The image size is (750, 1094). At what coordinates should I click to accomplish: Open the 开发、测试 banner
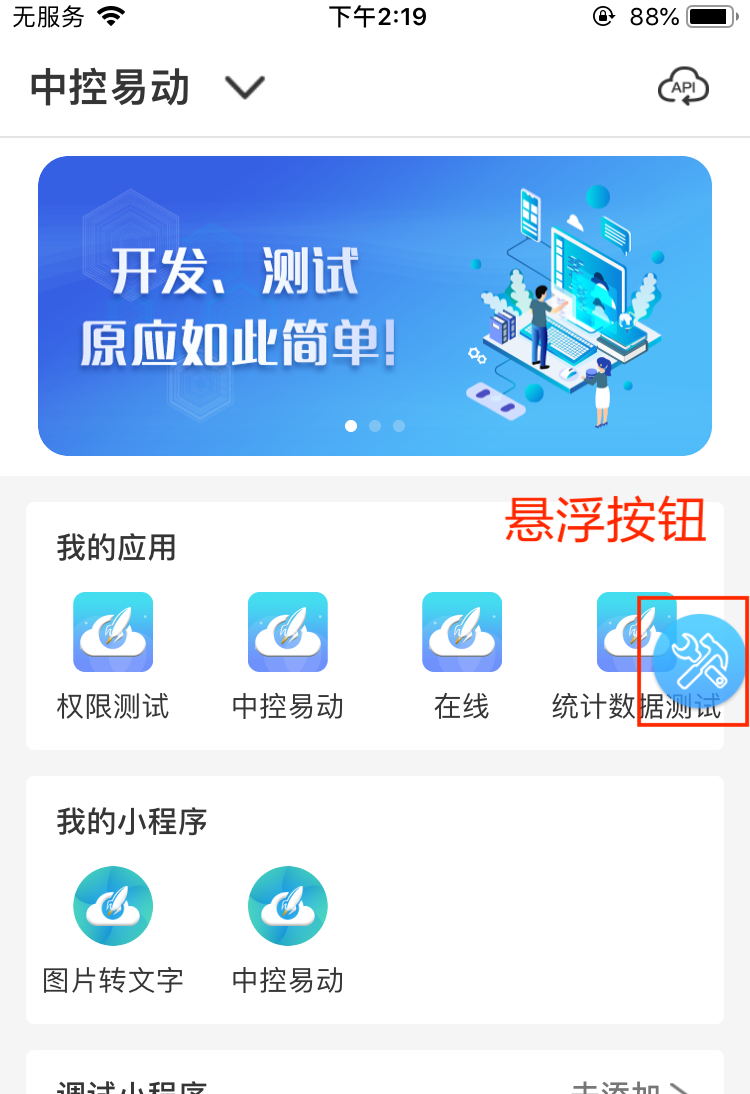point(375,305)
